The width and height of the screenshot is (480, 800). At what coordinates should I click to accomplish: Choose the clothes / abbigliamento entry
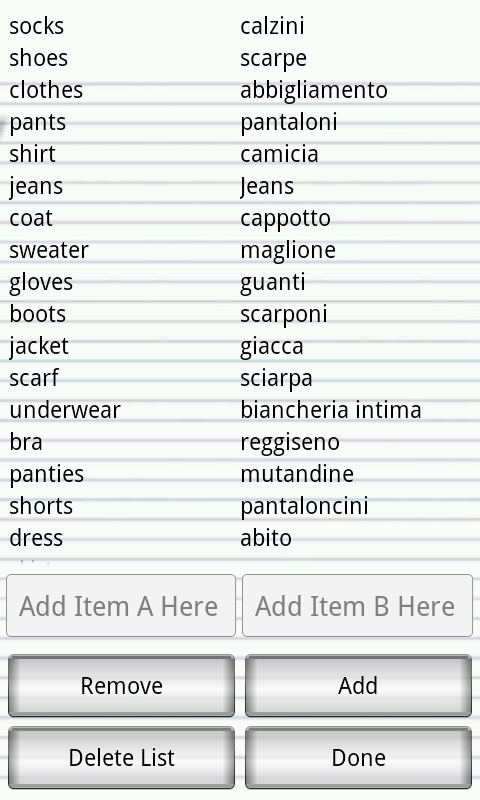point(240,90)
